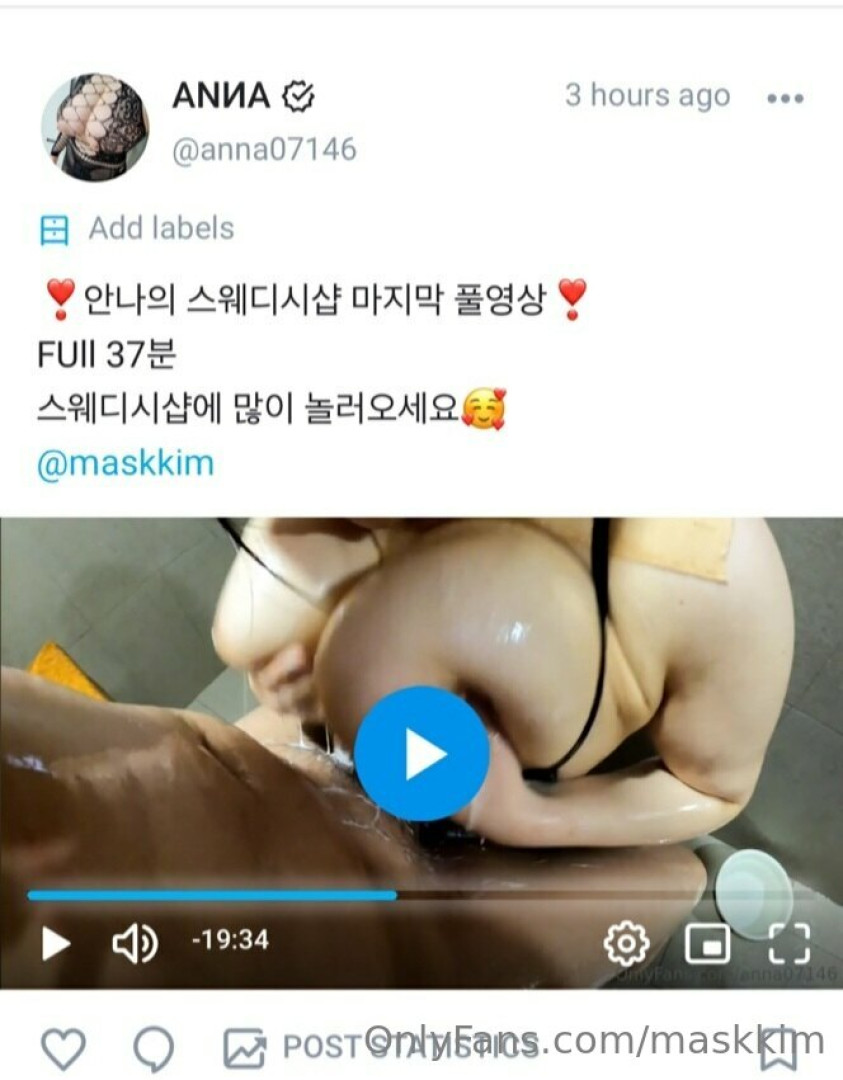
Task: Open comments on the post
Action: (x=154, y=1047)
